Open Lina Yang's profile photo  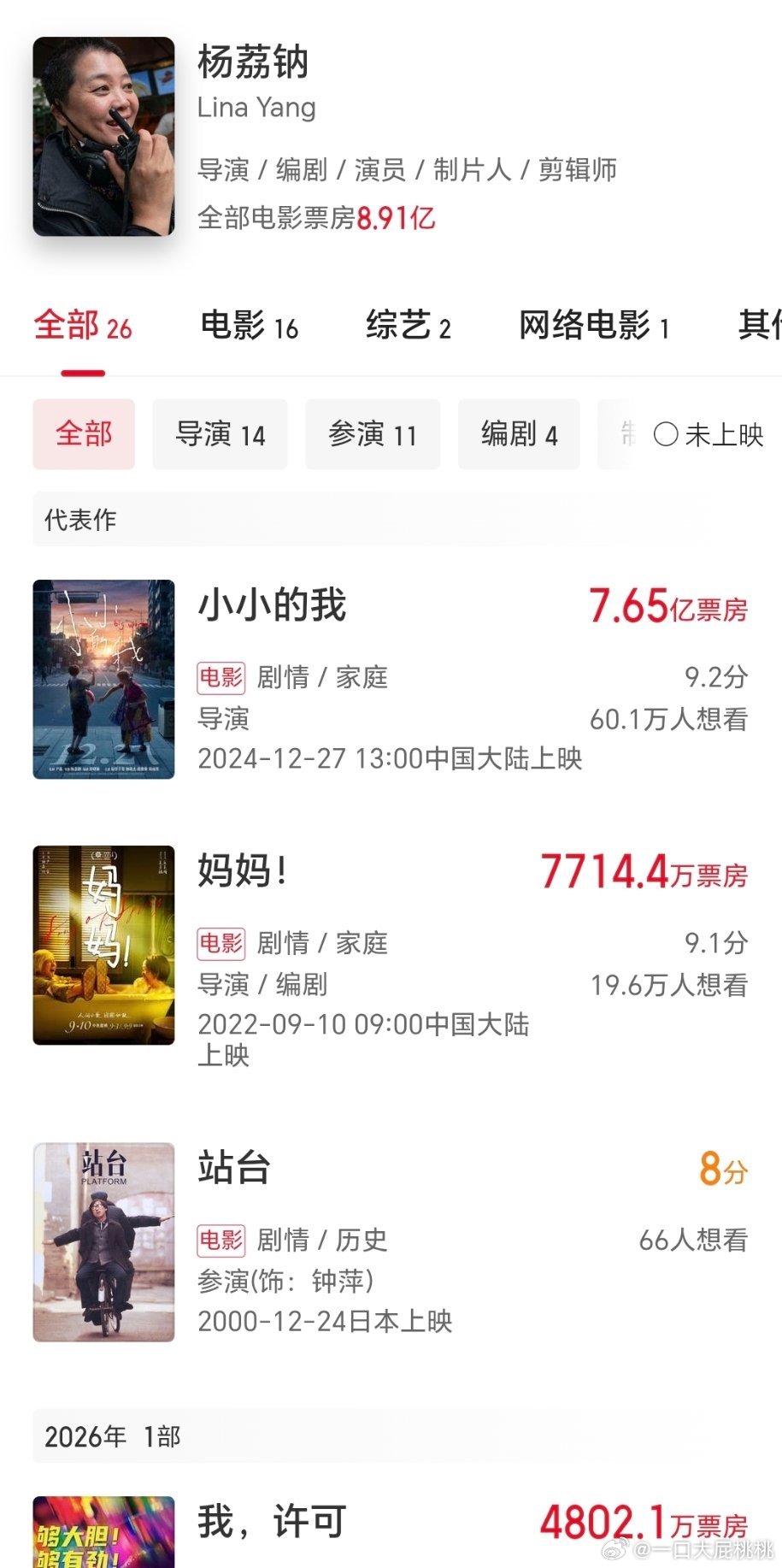103,137
